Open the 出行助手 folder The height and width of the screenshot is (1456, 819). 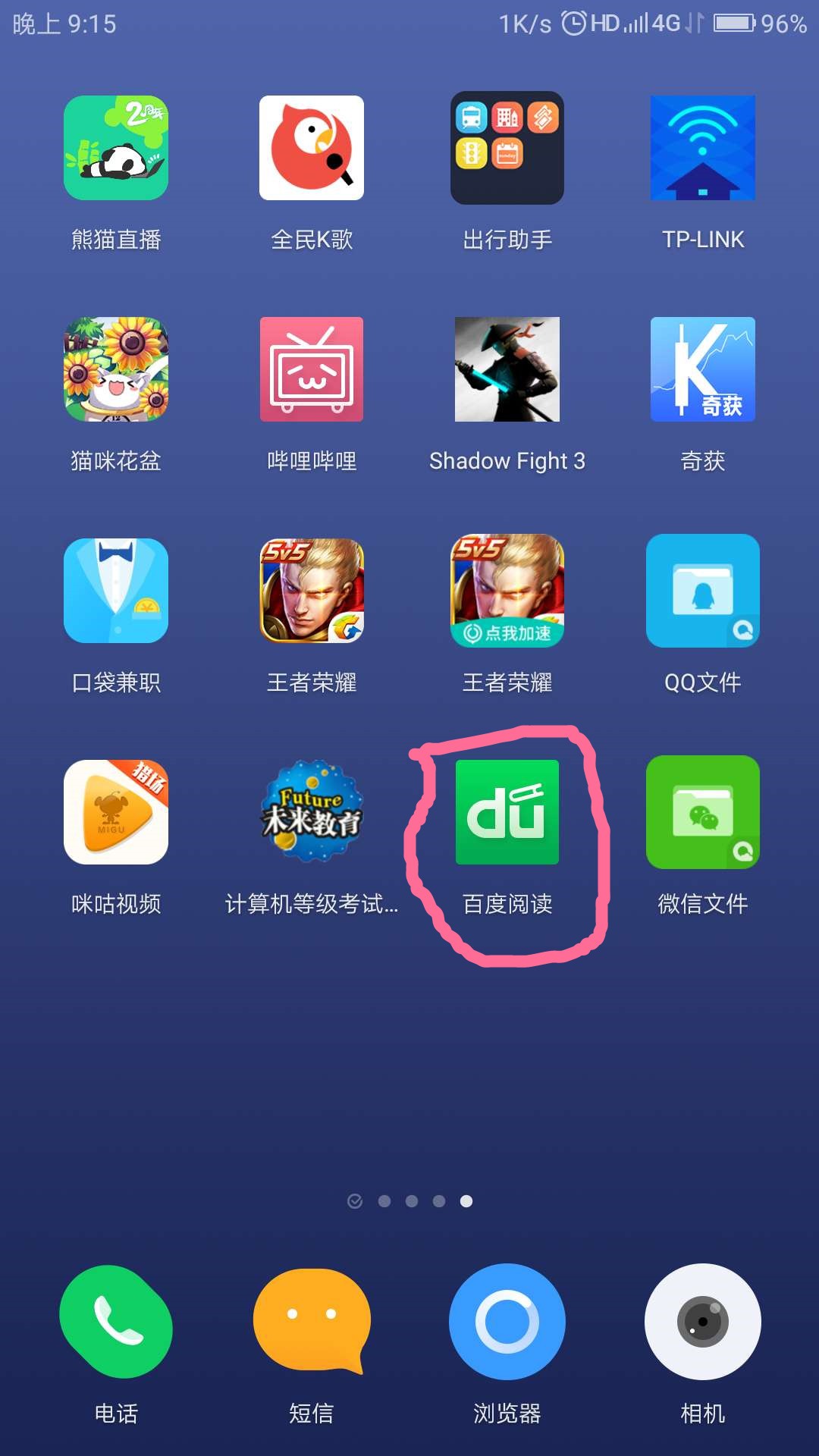click(507, 148)
